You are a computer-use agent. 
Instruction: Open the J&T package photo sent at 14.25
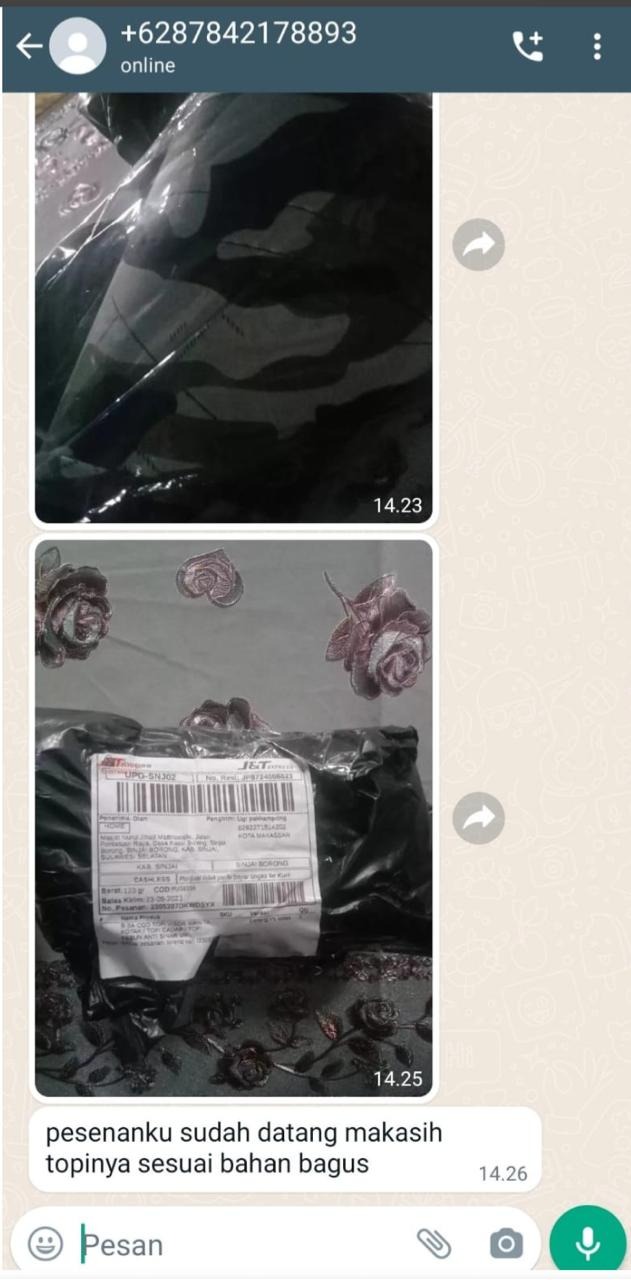[234, 817]
